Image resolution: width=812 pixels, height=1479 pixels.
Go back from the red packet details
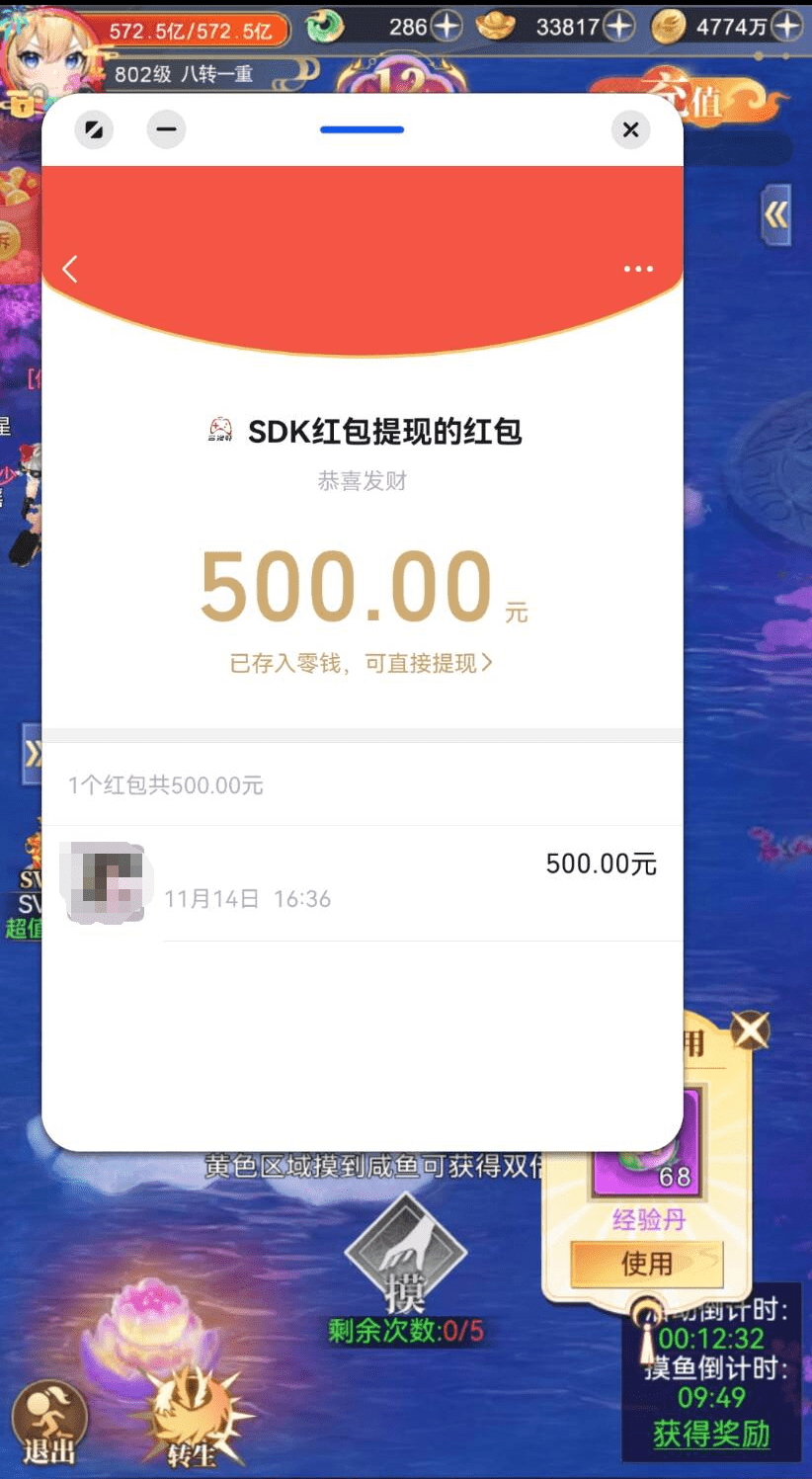pyautogui.click(x=70, y=269)
